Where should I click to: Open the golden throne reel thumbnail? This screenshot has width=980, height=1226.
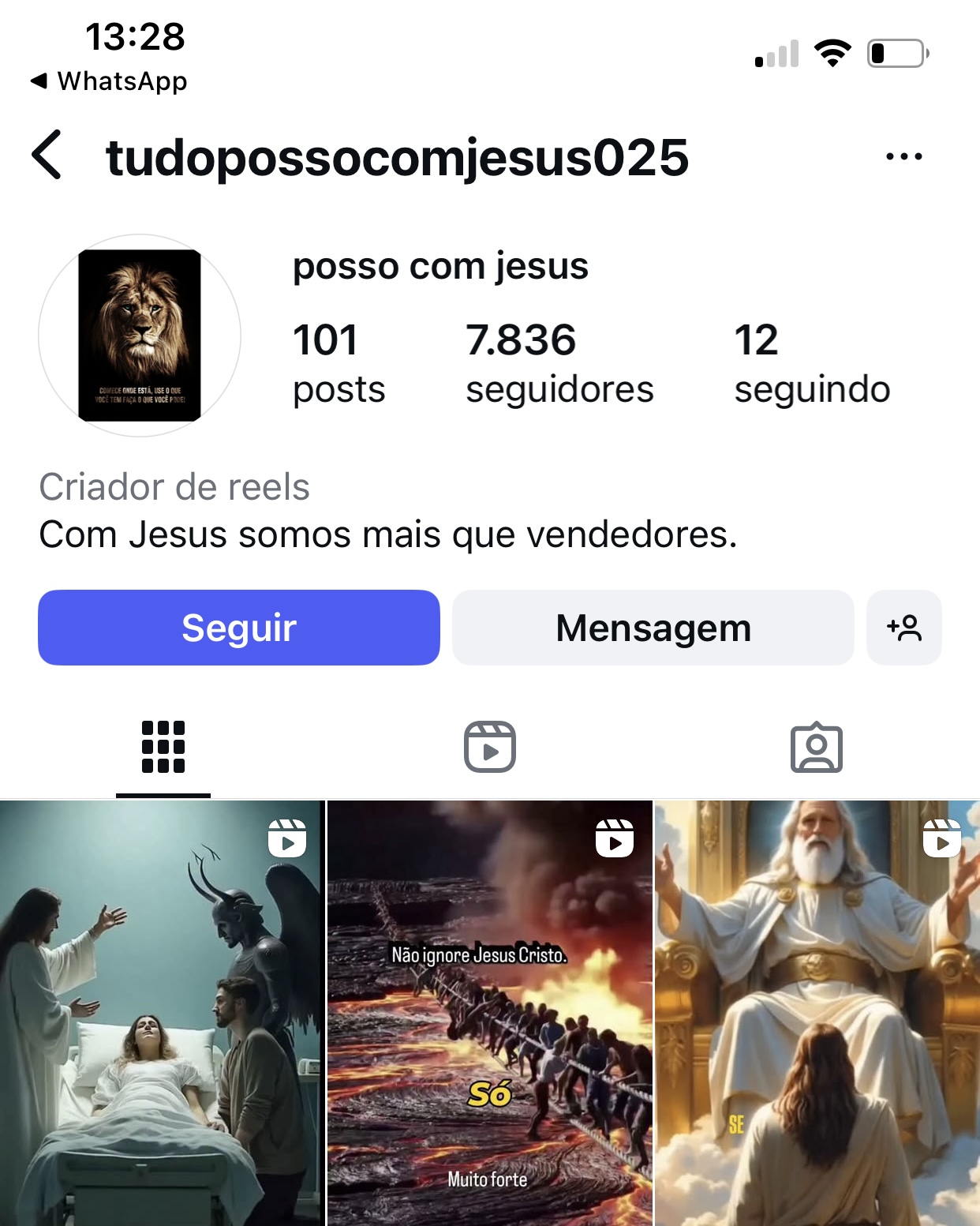point(817,1013)
